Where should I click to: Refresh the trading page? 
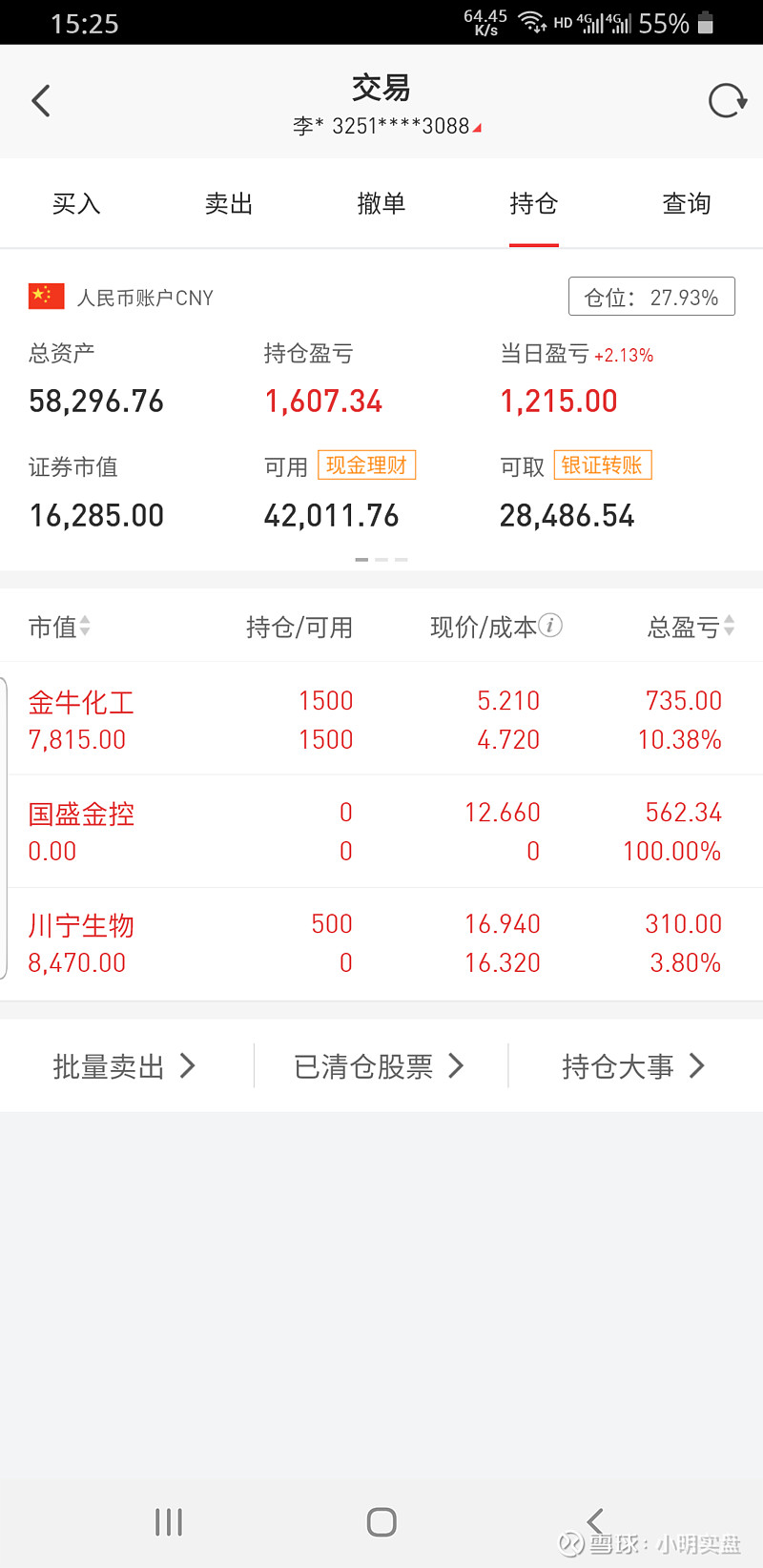pos(726,100)
